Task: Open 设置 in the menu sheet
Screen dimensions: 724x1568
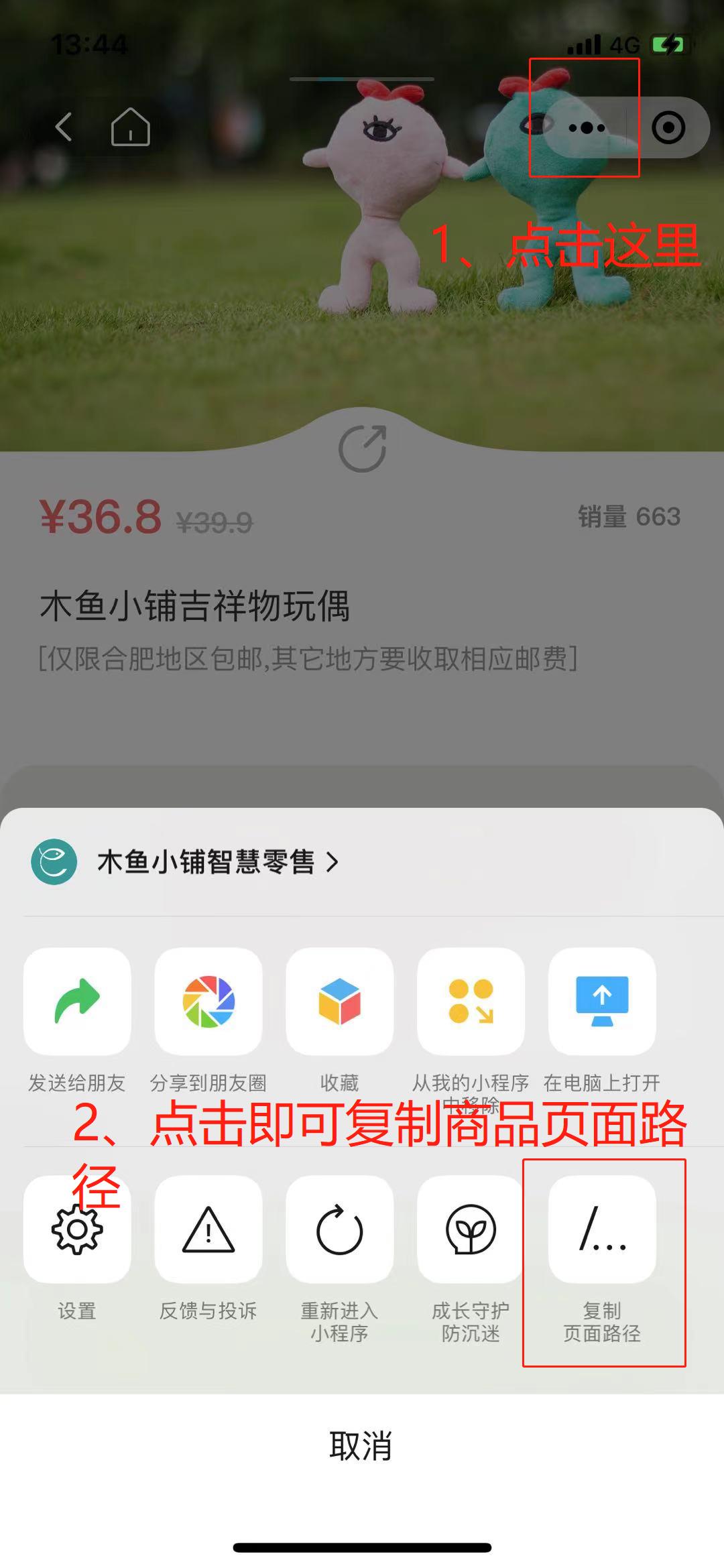Action: pyautogui.click(x=77, y=1229)
